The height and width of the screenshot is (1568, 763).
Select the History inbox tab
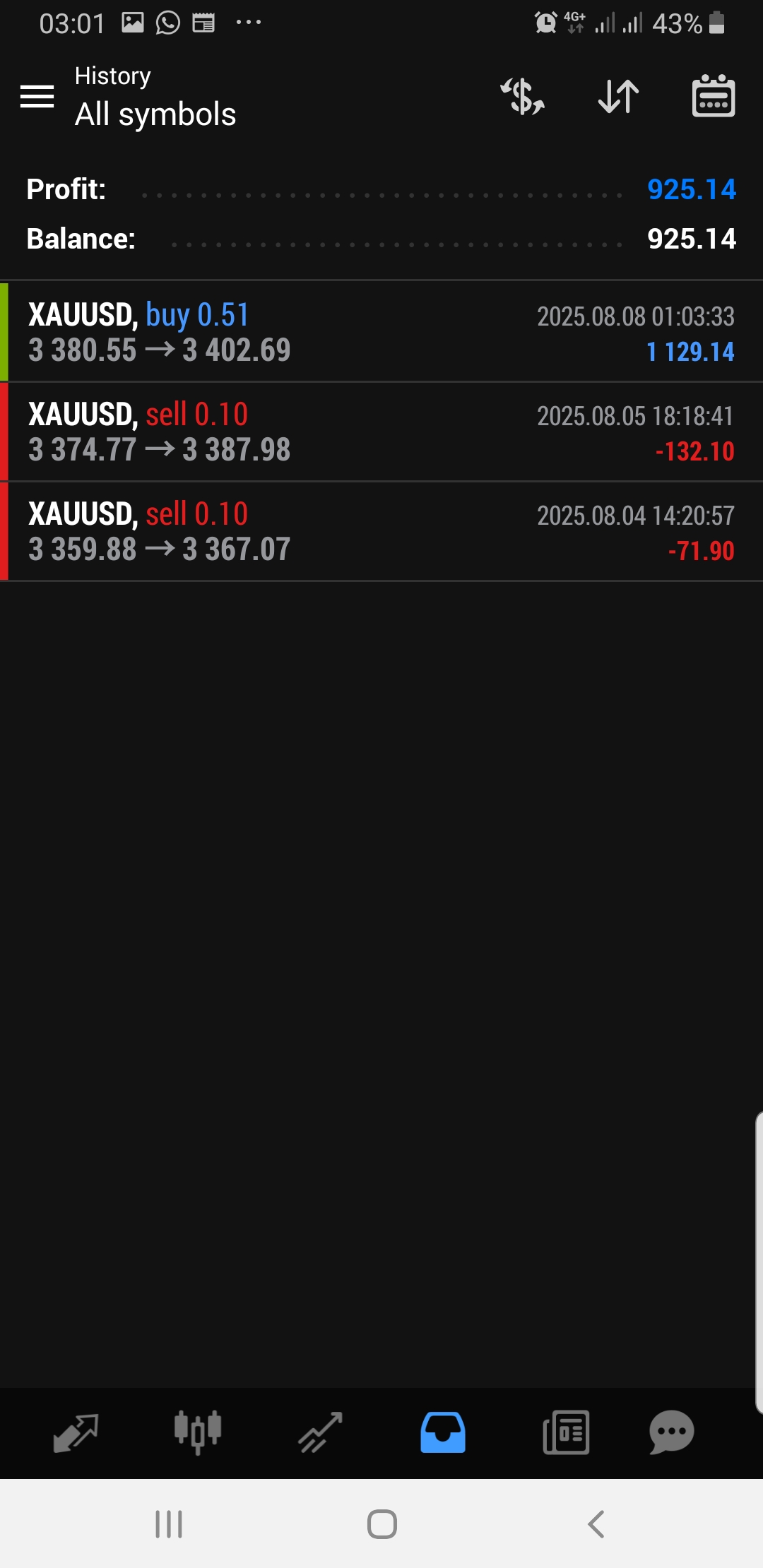coord(443,1432)
